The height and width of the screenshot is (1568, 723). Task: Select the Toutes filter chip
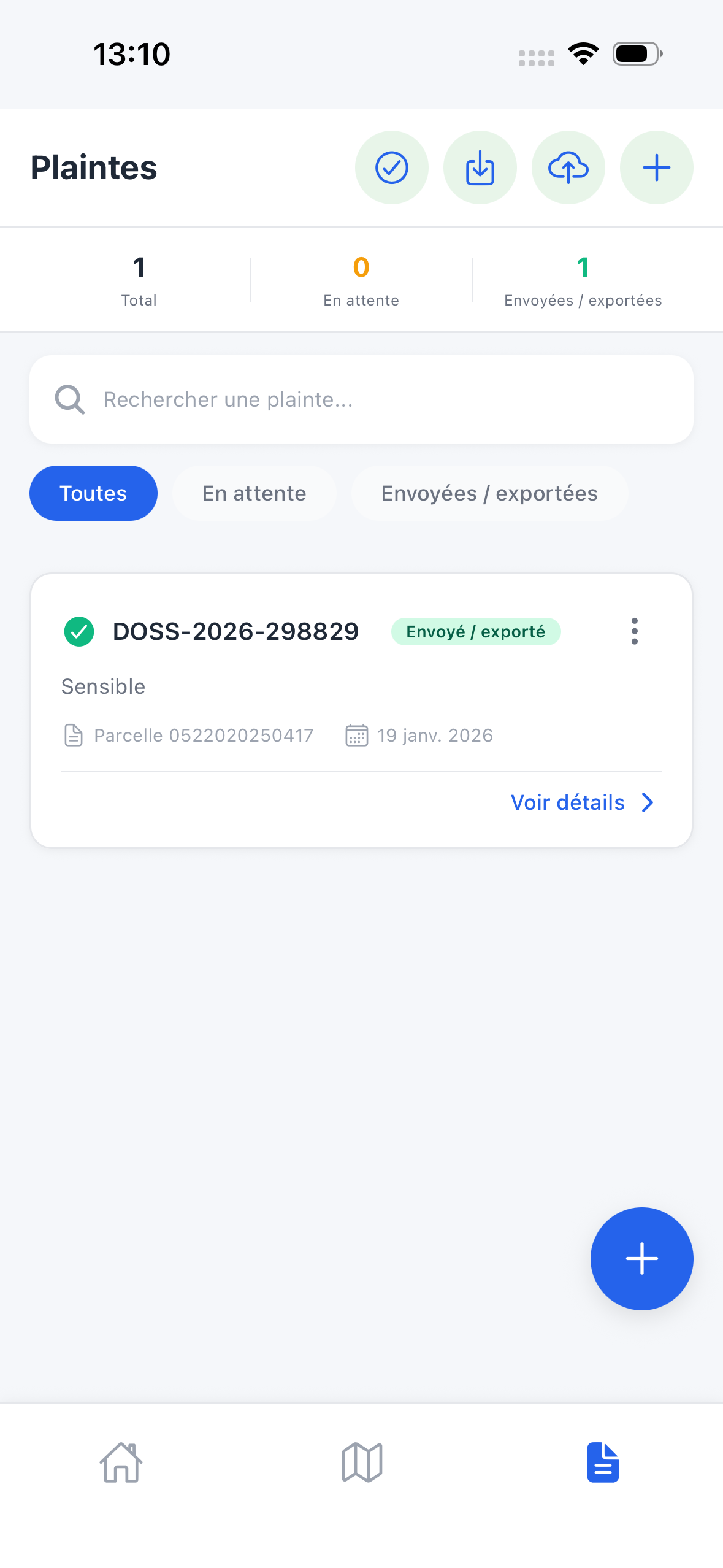click(93, 493)
